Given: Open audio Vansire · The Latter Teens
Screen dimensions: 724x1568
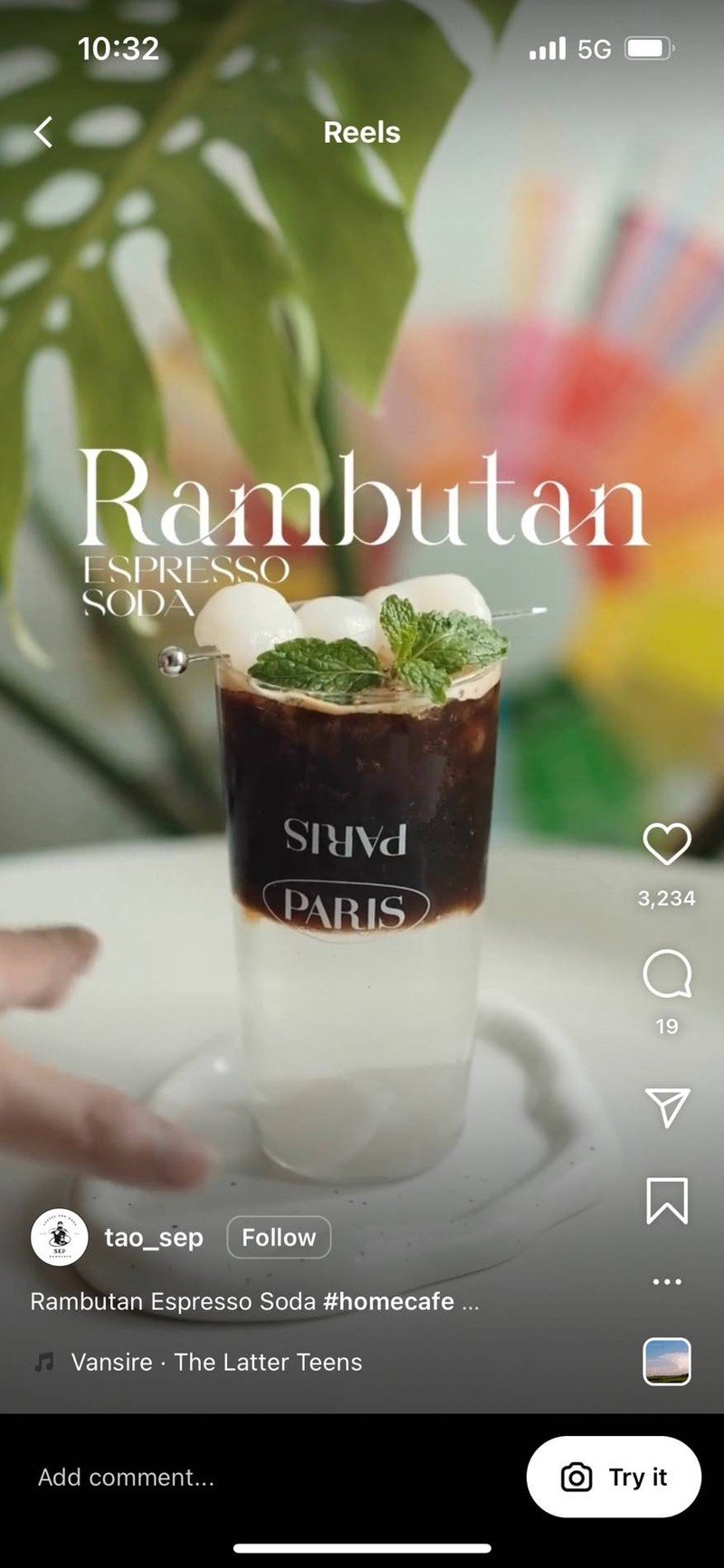Looking at the screenshot, I should [x=216, y=1362].
